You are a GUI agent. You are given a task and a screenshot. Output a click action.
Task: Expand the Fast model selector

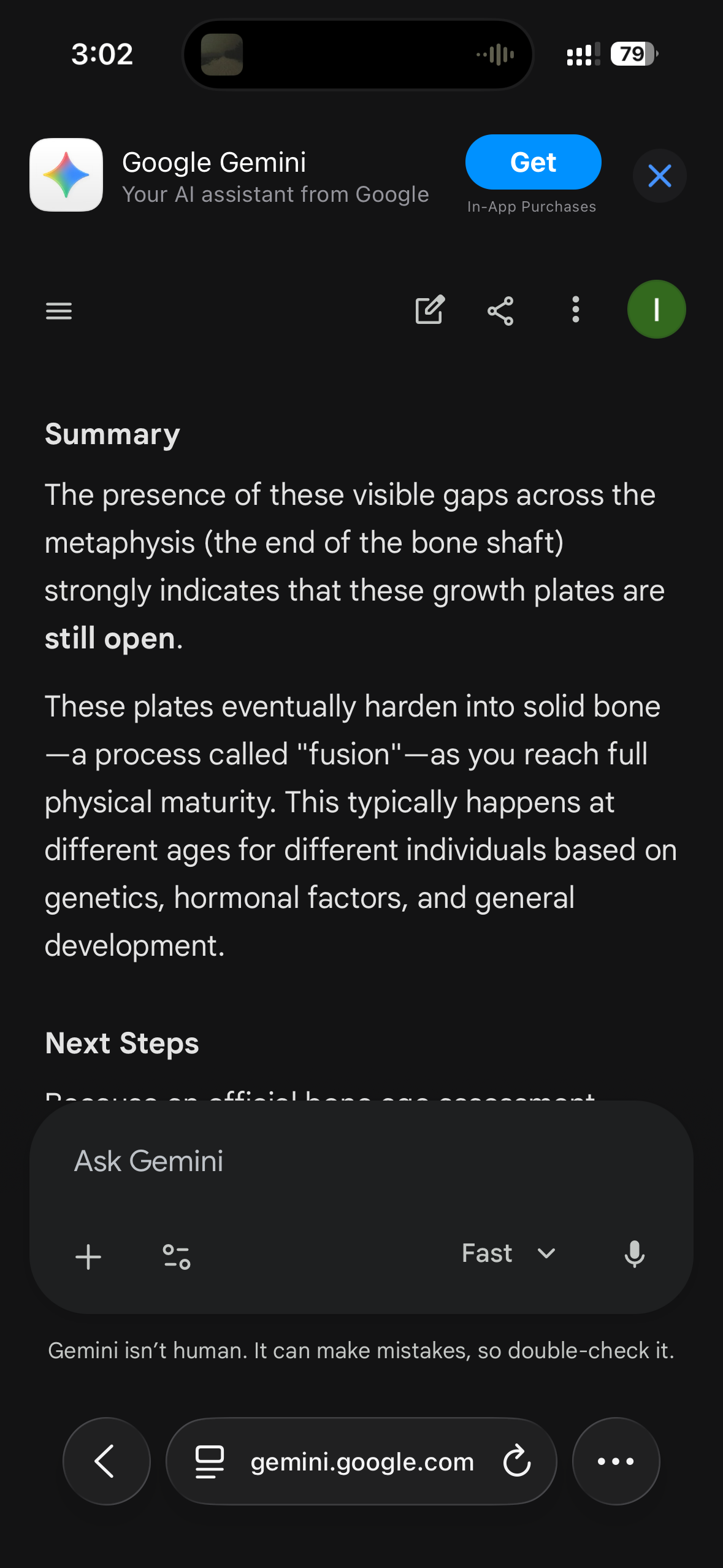(x=509, y=1253)
